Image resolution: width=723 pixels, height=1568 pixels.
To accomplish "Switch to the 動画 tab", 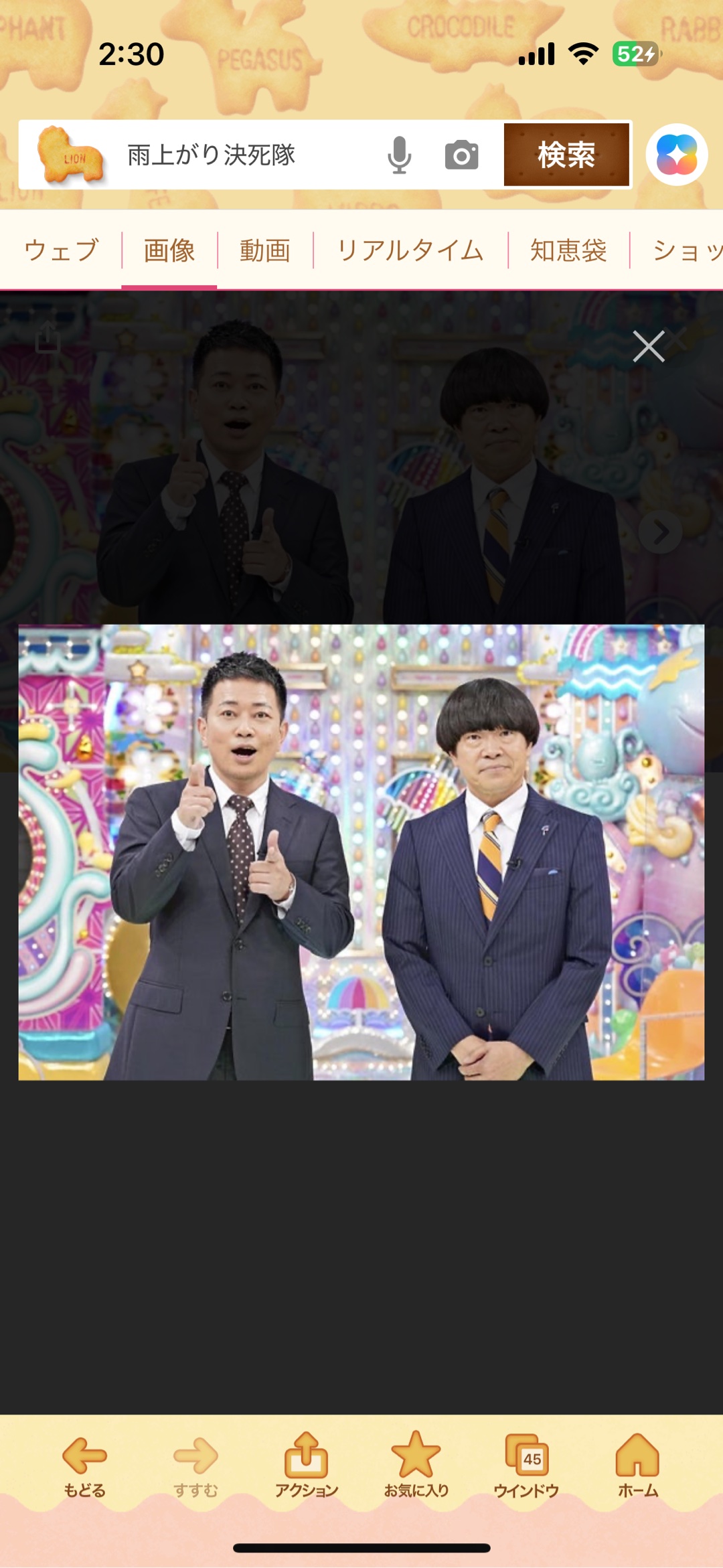I will click(x=265, y=250).
